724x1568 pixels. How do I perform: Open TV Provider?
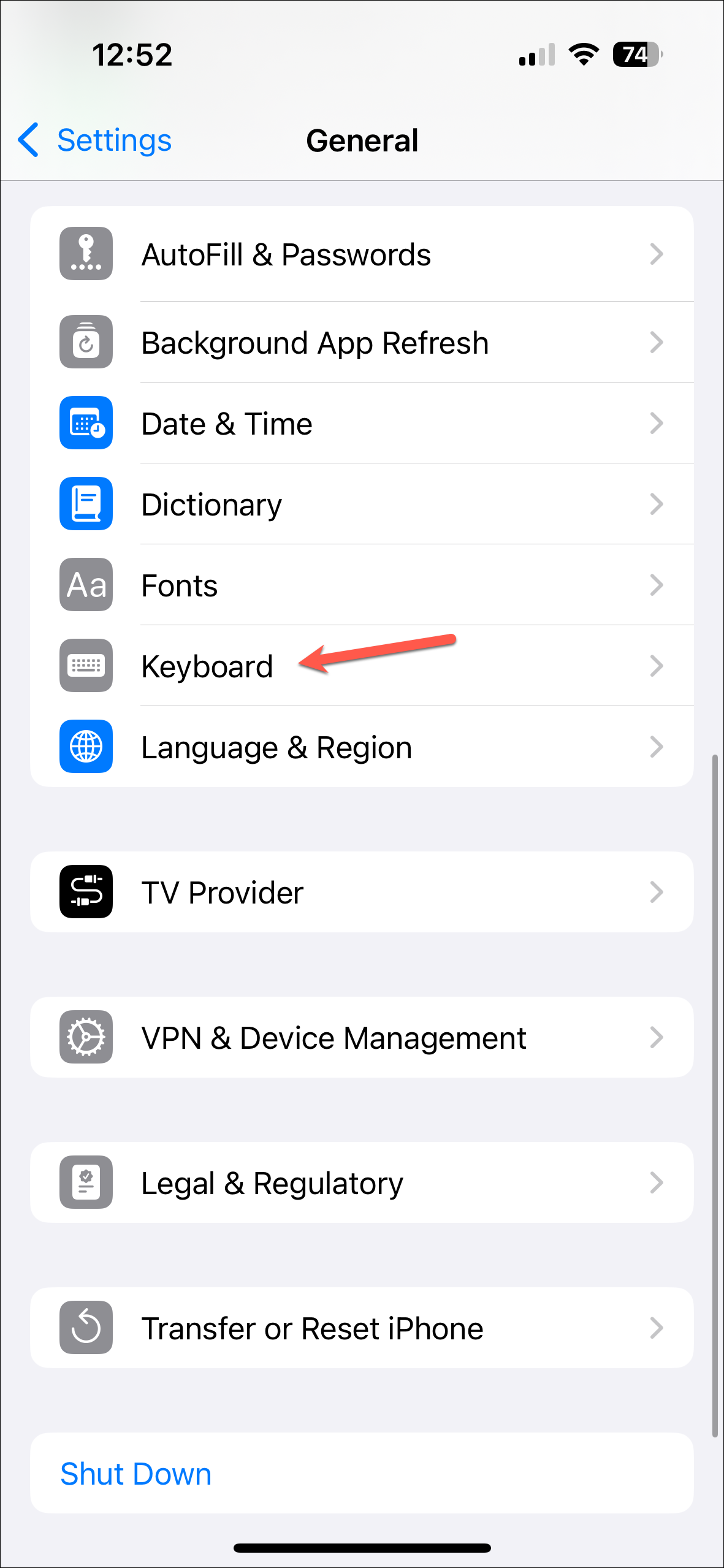tap(362, 892)
